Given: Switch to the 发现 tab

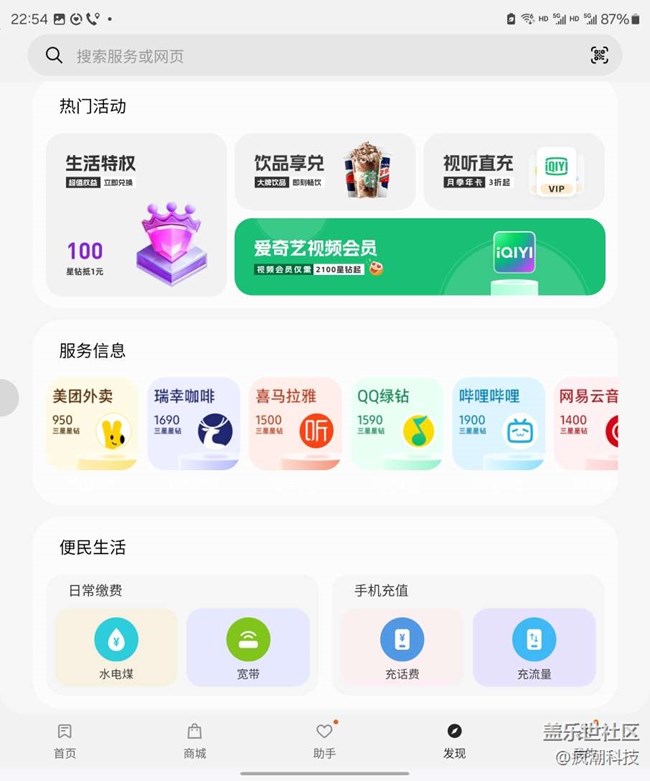Looking at the screenshot, I should coord(454,741).
